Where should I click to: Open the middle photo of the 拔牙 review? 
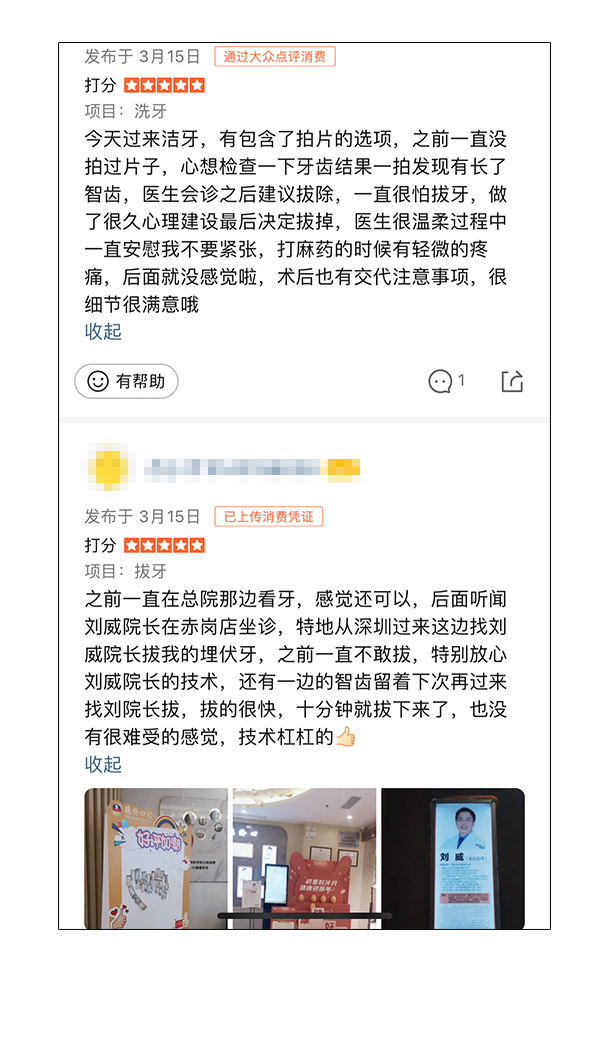click(304, 858)
